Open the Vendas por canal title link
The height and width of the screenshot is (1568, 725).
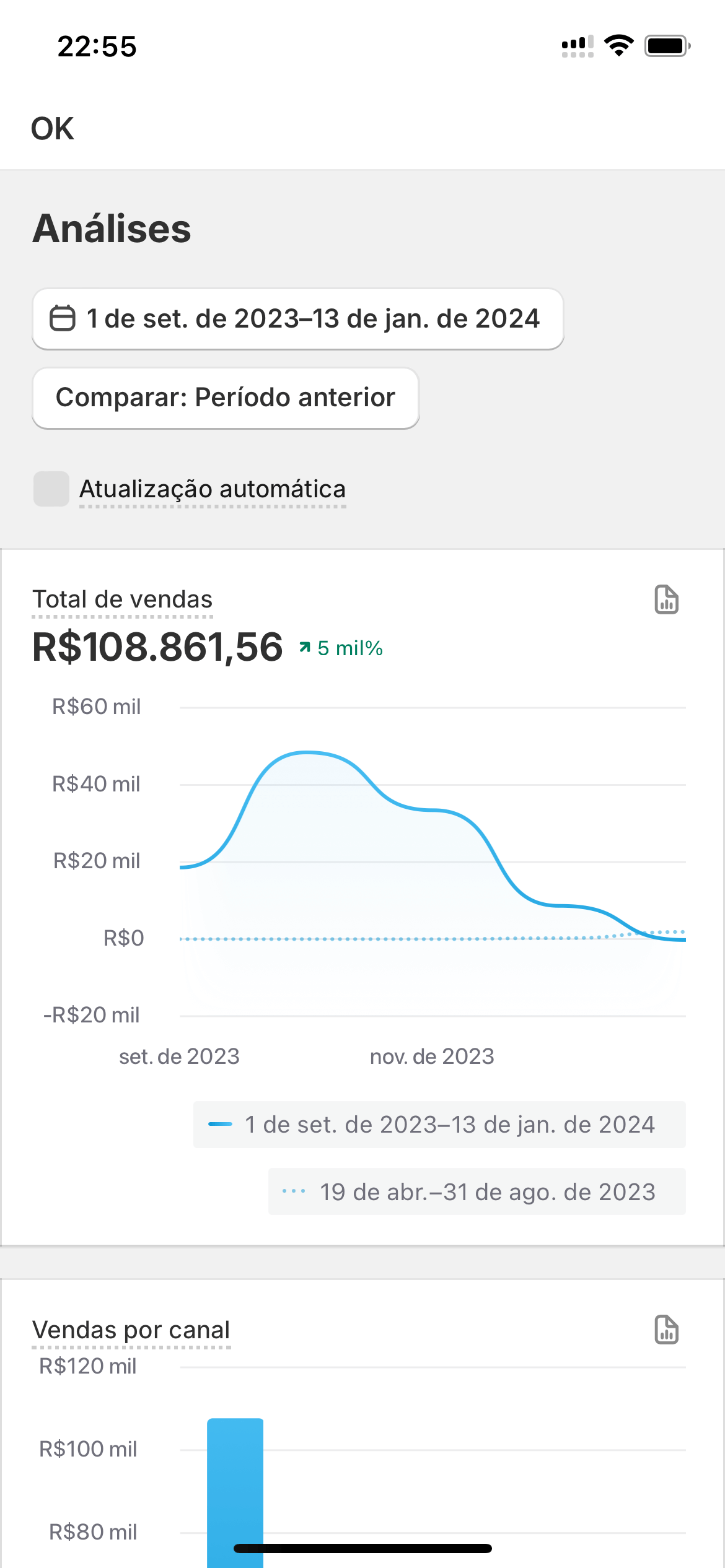[131, 1330]
